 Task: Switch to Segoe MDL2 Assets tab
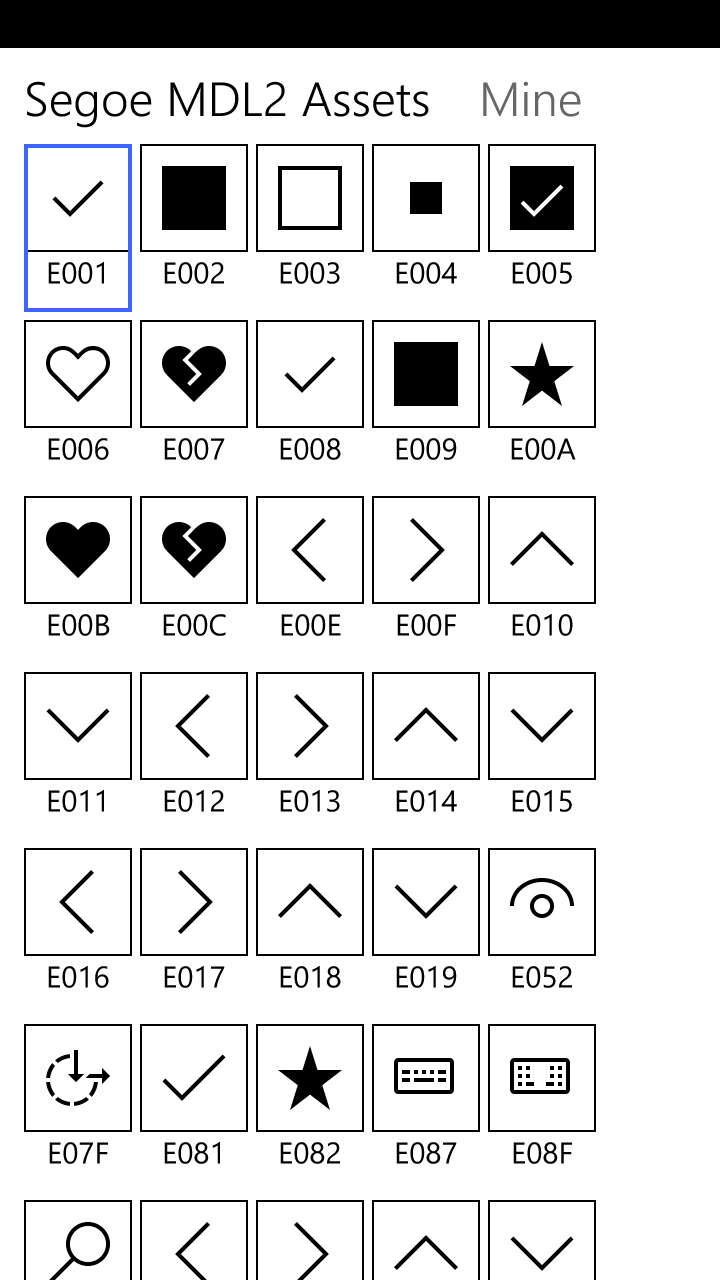[x=227, y=100]
